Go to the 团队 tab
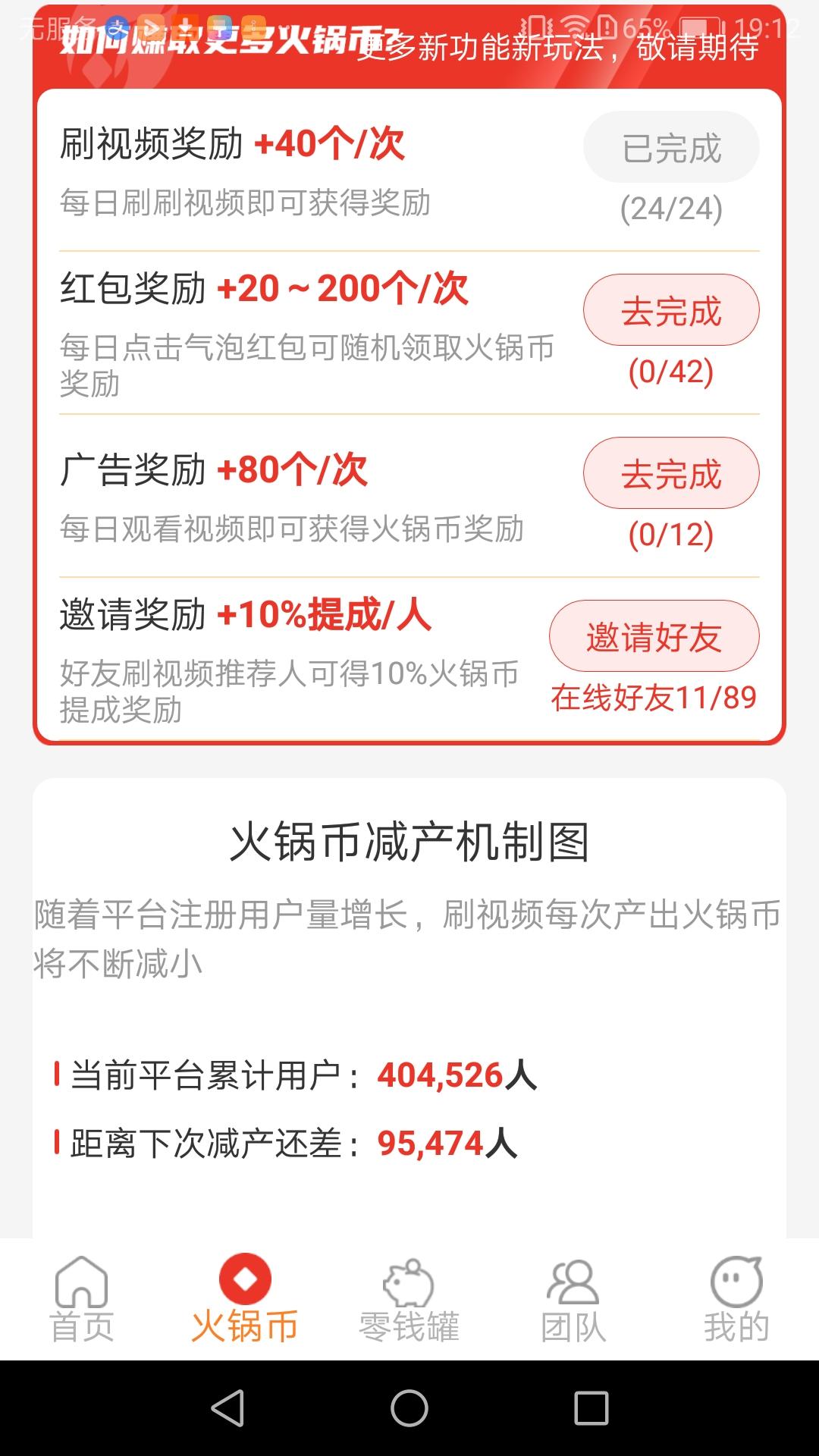Screen dimensions: 819x1456 (x=573, y=1299)
